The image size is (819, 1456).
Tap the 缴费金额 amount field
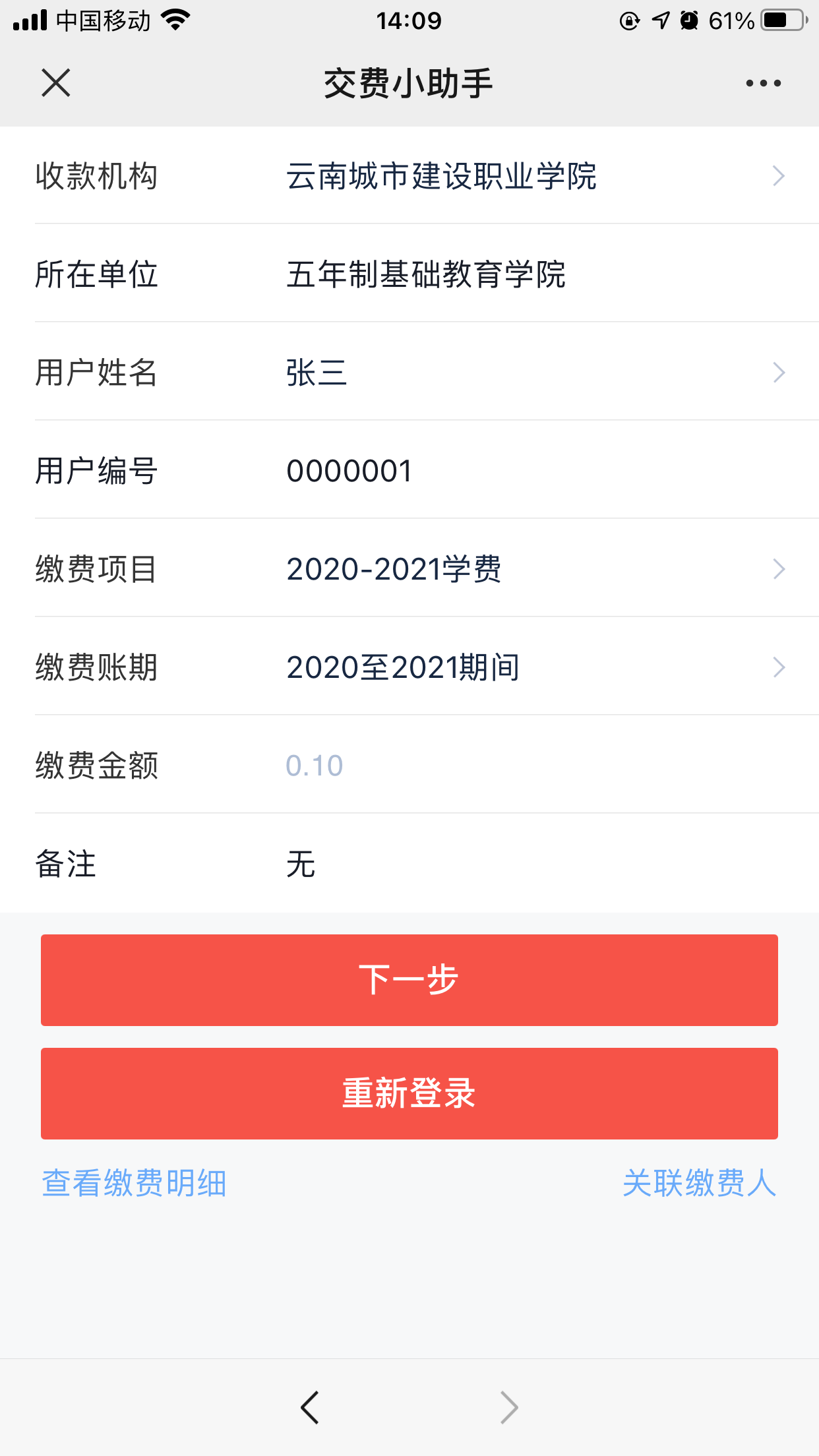(x=528, y=766)
